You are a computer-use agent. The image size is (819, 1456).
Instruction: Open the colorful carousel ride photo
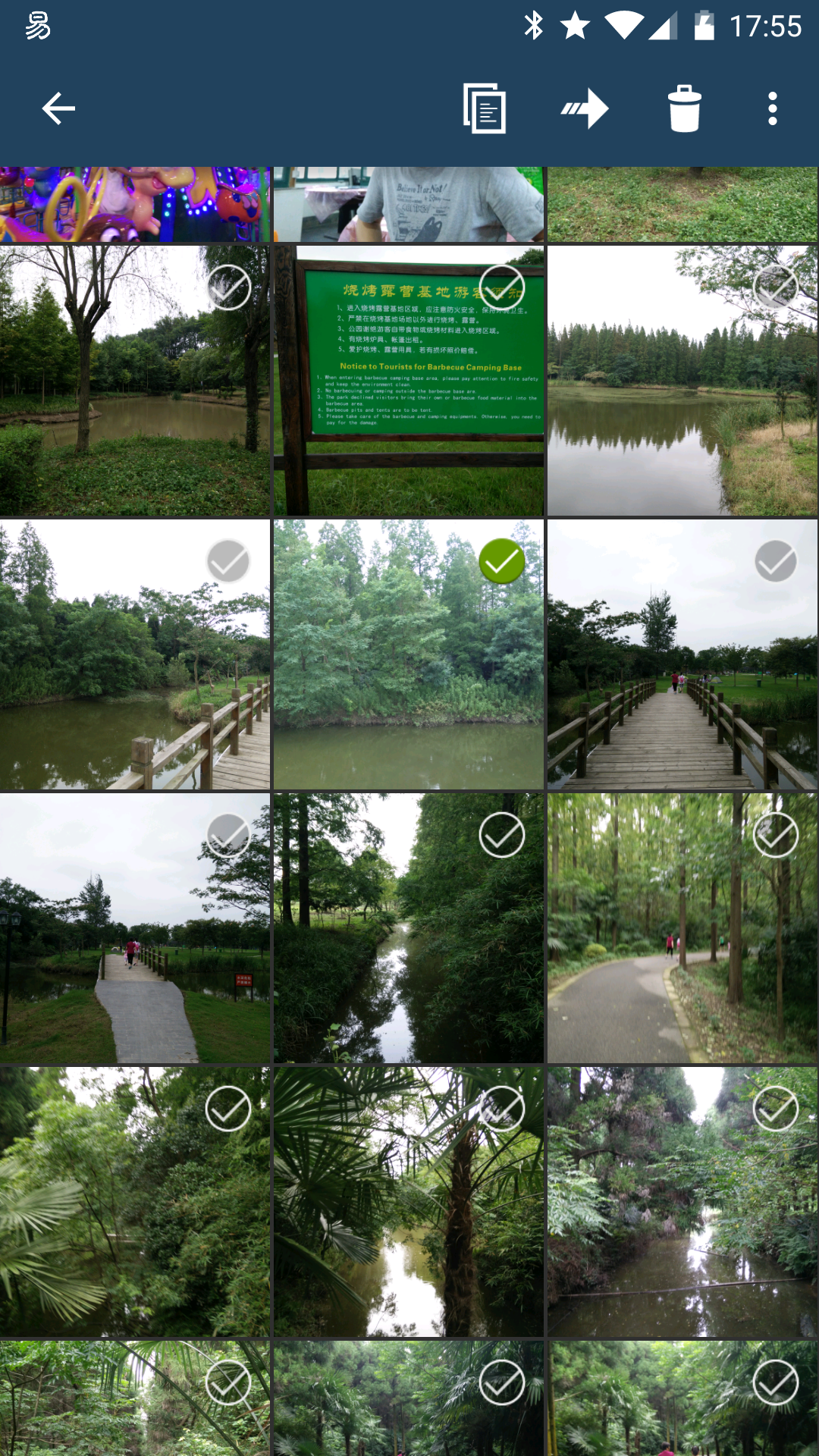click(x=135, y=204)
